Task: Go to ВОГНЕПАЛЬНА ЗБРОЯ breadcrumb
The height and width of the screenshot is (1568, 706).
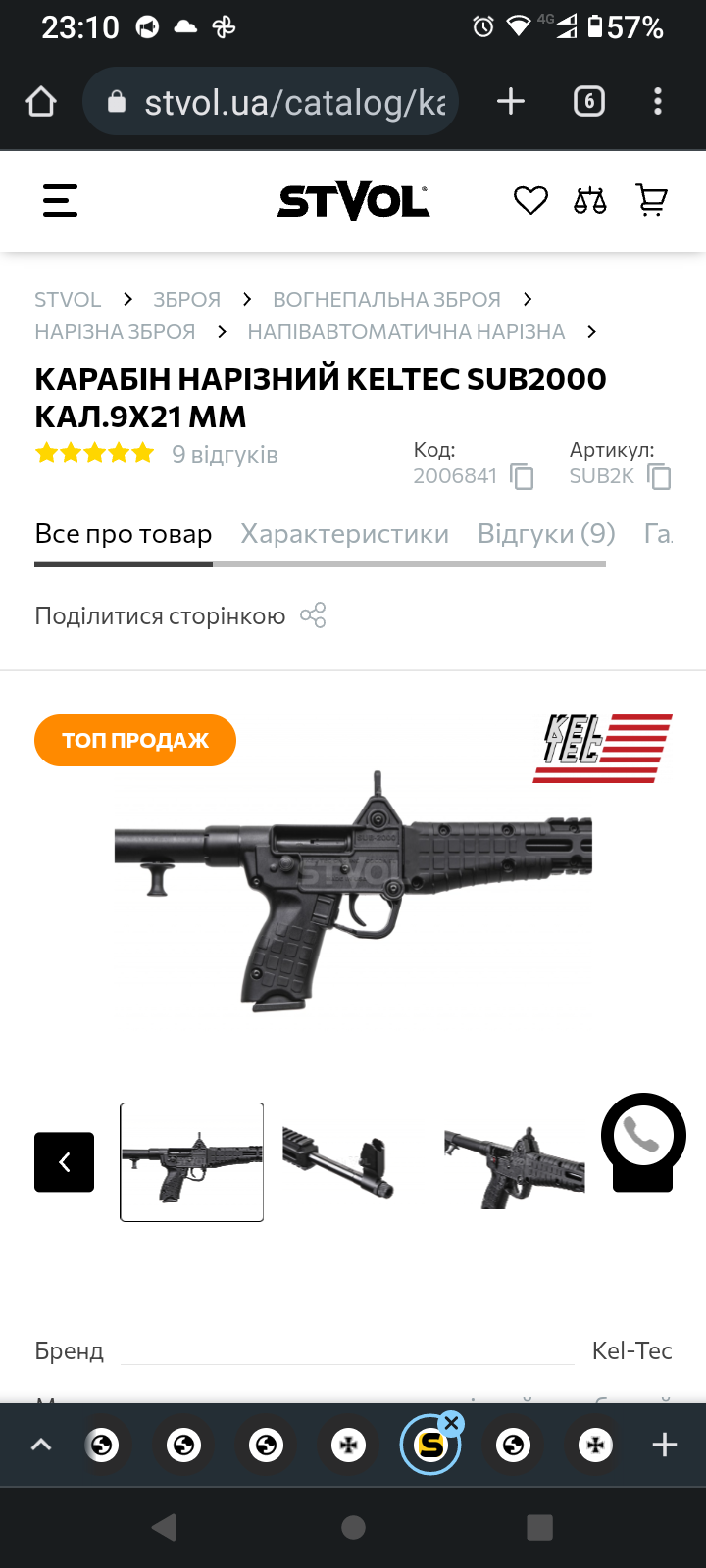Action: pyautogui.click(x=386, y=299)
